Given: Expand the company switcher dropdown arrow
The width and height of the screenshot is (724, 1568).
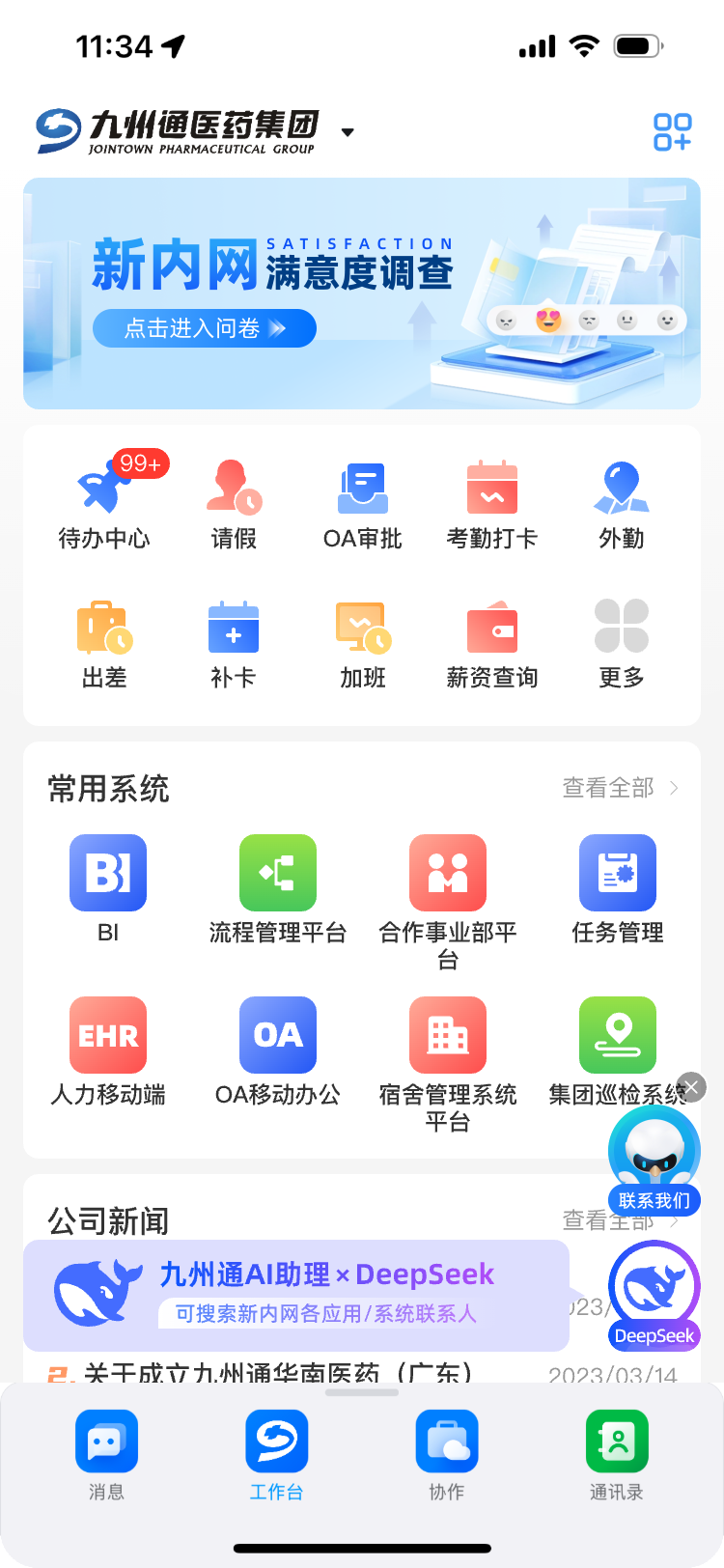Looking at the screenshot, I should coord(348,132).
